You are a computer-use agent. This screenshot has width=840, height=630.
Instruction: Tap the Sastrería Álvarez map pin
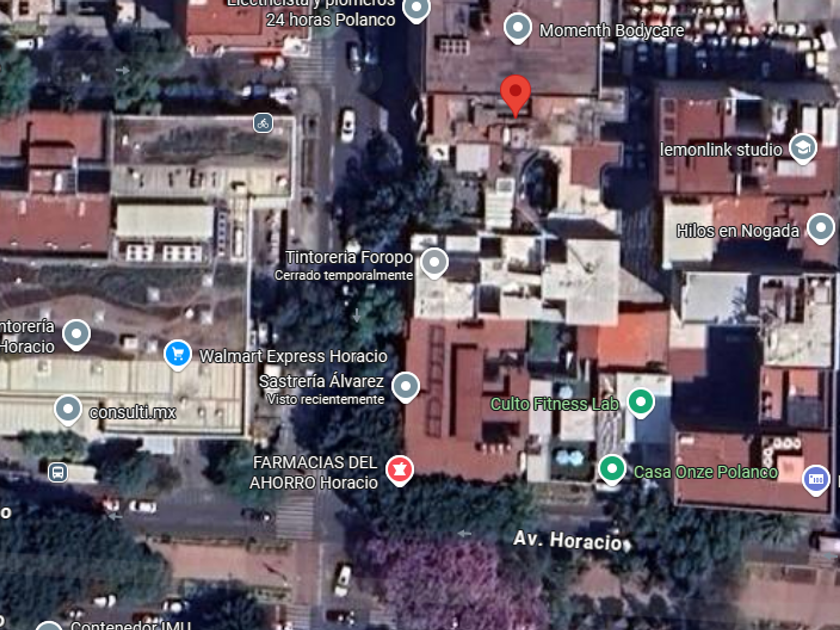pos(406,387)
